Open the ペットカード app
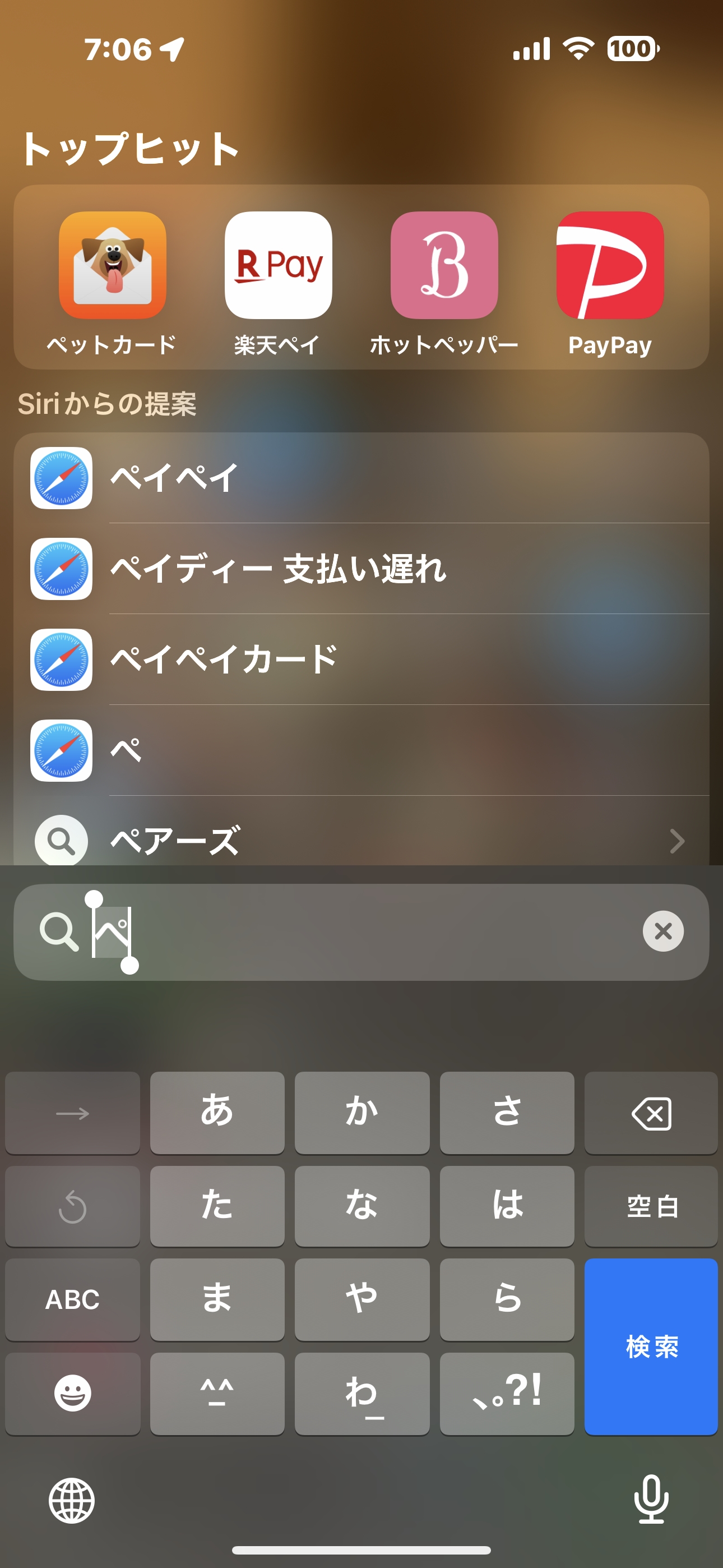The width and height of the screenshot is (723, 1568). click(112, 265)
